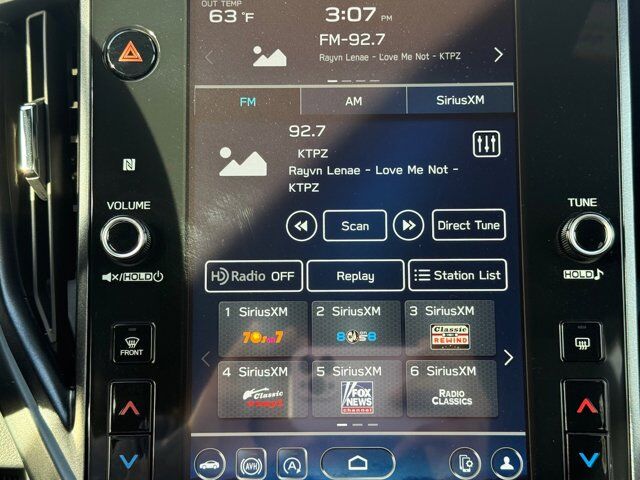This screenshot has width=640, height=480.
Task: Open the Station List
Action: (458, 276)
